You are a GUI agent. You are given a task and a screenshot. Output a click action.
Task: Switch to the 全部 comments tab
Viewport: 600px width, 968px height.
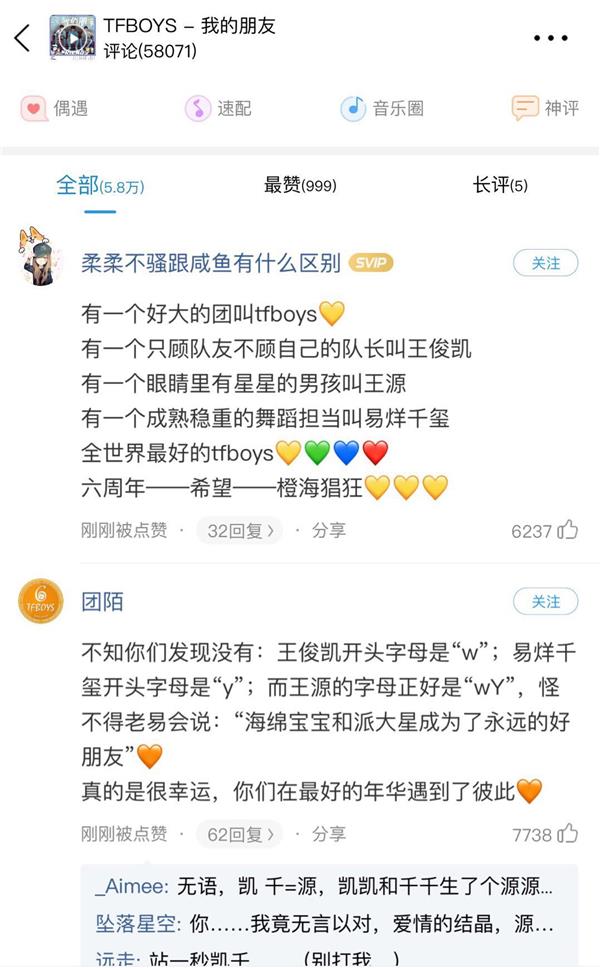tap(100, 185)
